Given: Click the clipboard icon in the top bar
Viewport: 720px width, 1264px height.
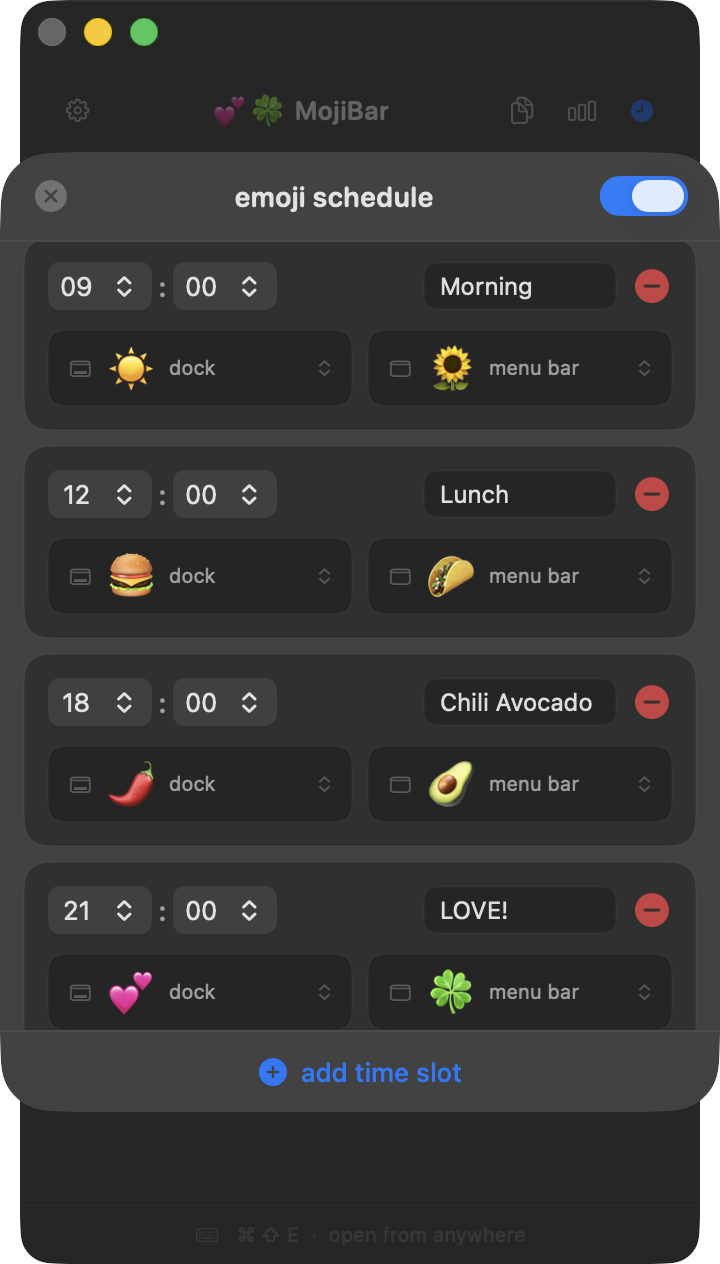Looking at the screenshot, I should [521, 111].
